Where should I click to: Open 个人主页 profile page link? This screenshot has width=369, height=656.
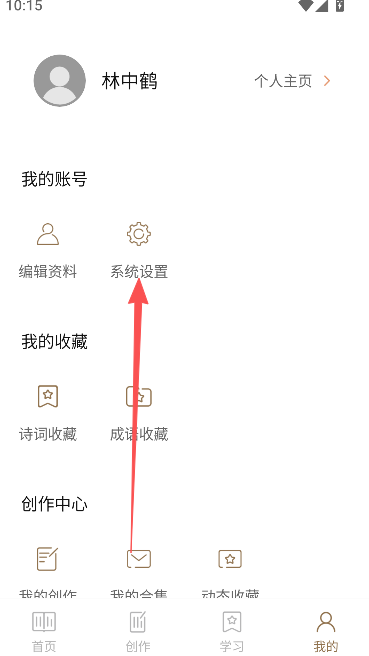292,81
